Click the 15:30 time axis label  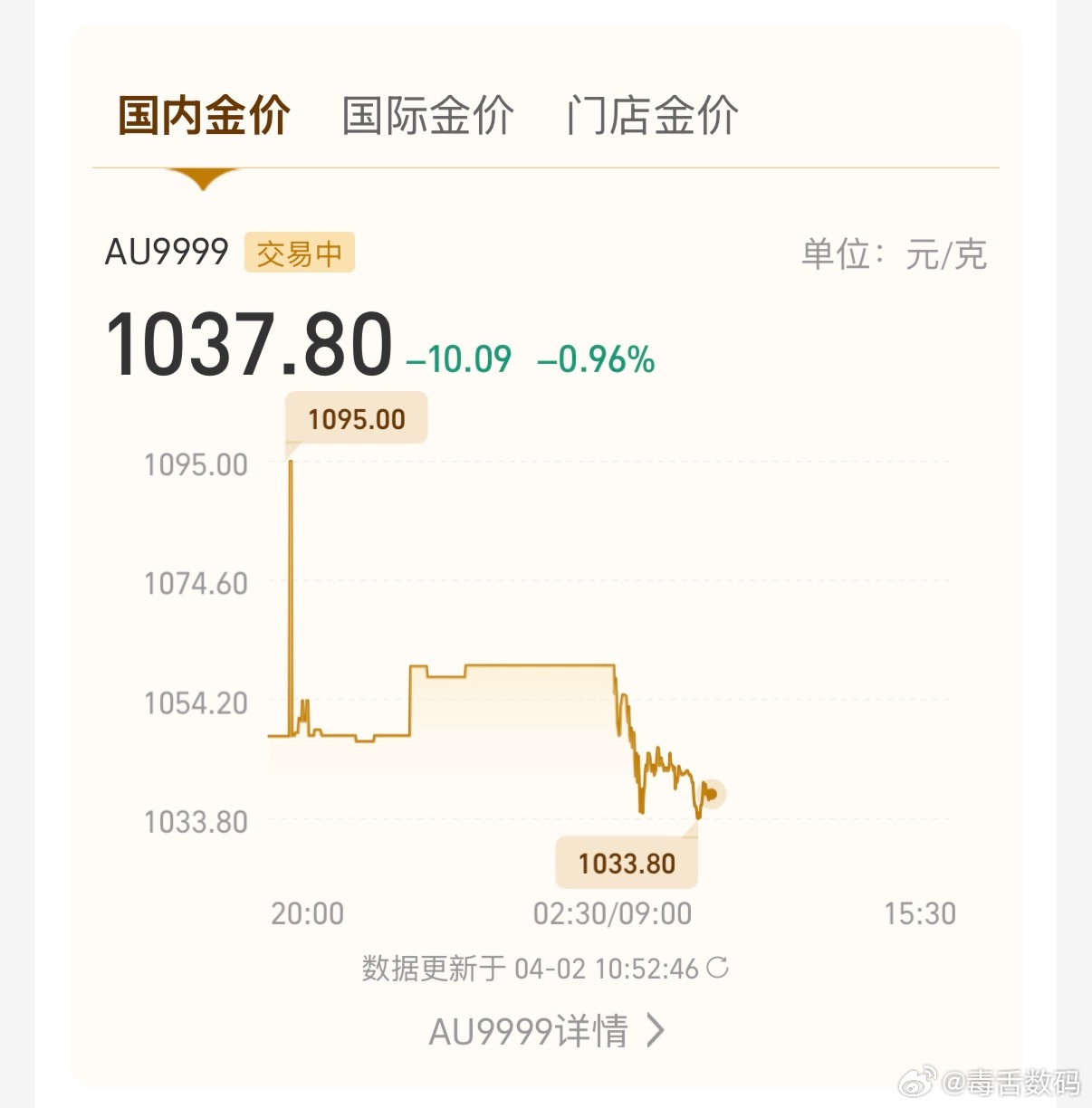point(919,913)
